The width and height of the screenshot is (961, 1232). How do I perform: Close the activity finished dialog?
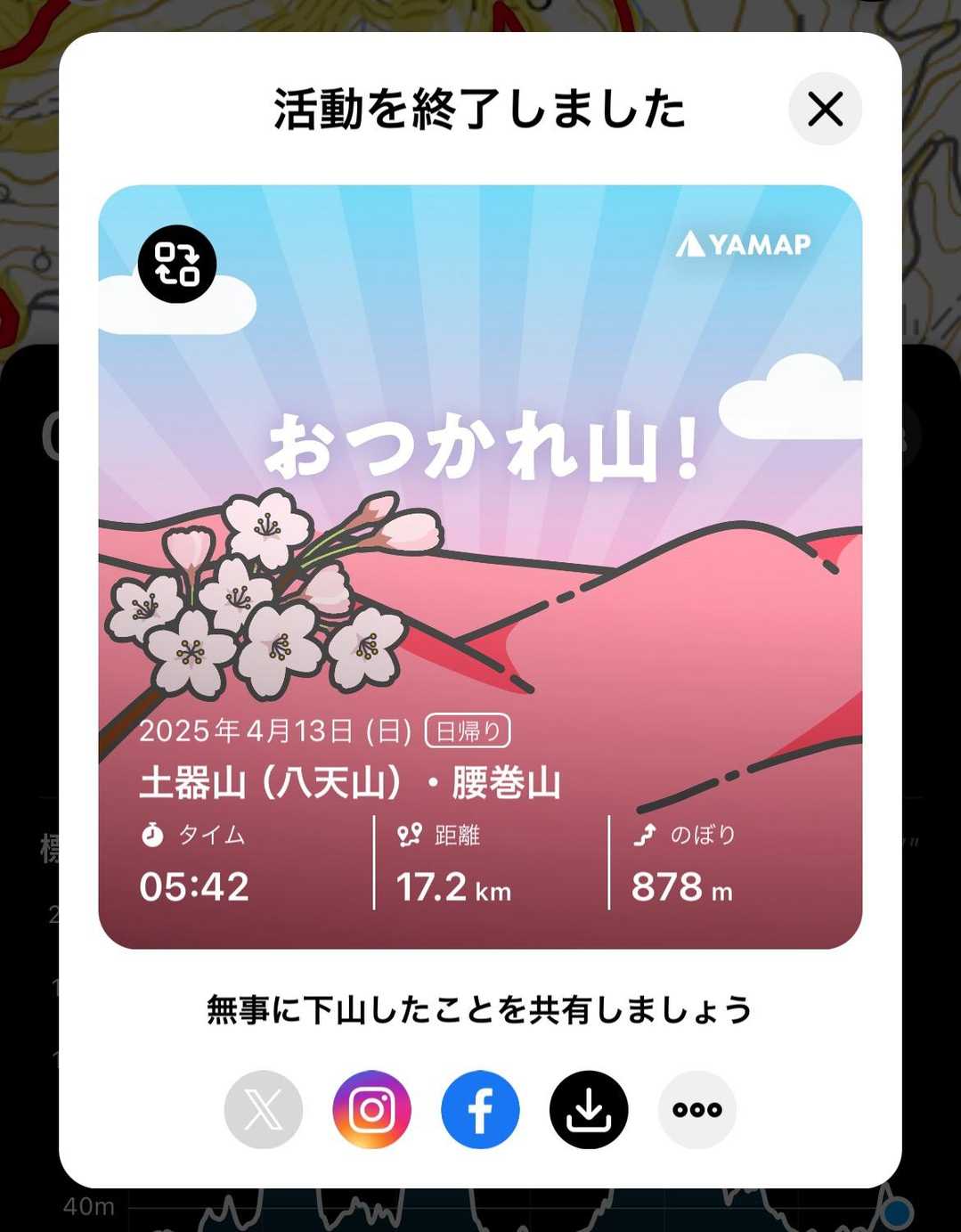tap(825, 110)
